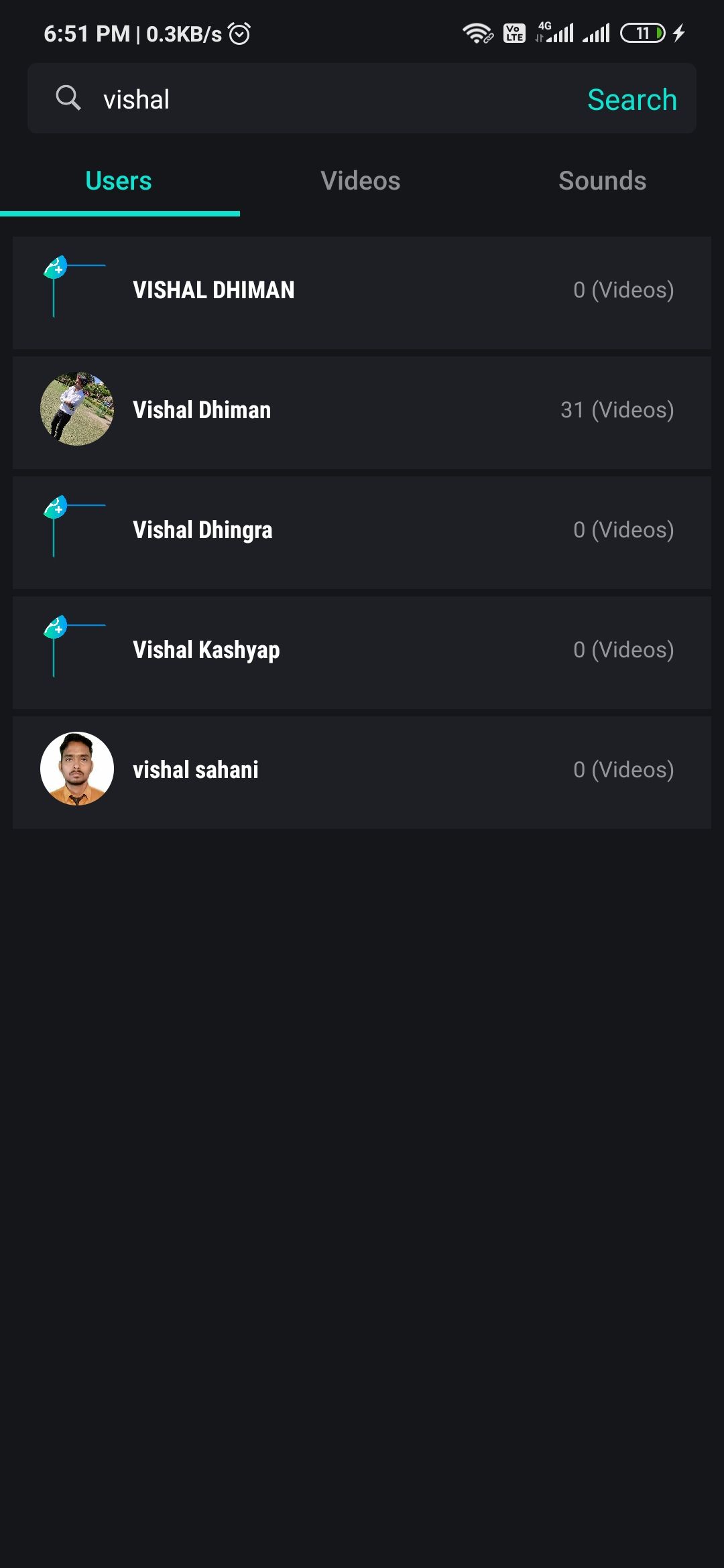
Task: Open Vishal Dhiman profile with 31 videos
Action: pyautogui.click(x=362, y=413)
